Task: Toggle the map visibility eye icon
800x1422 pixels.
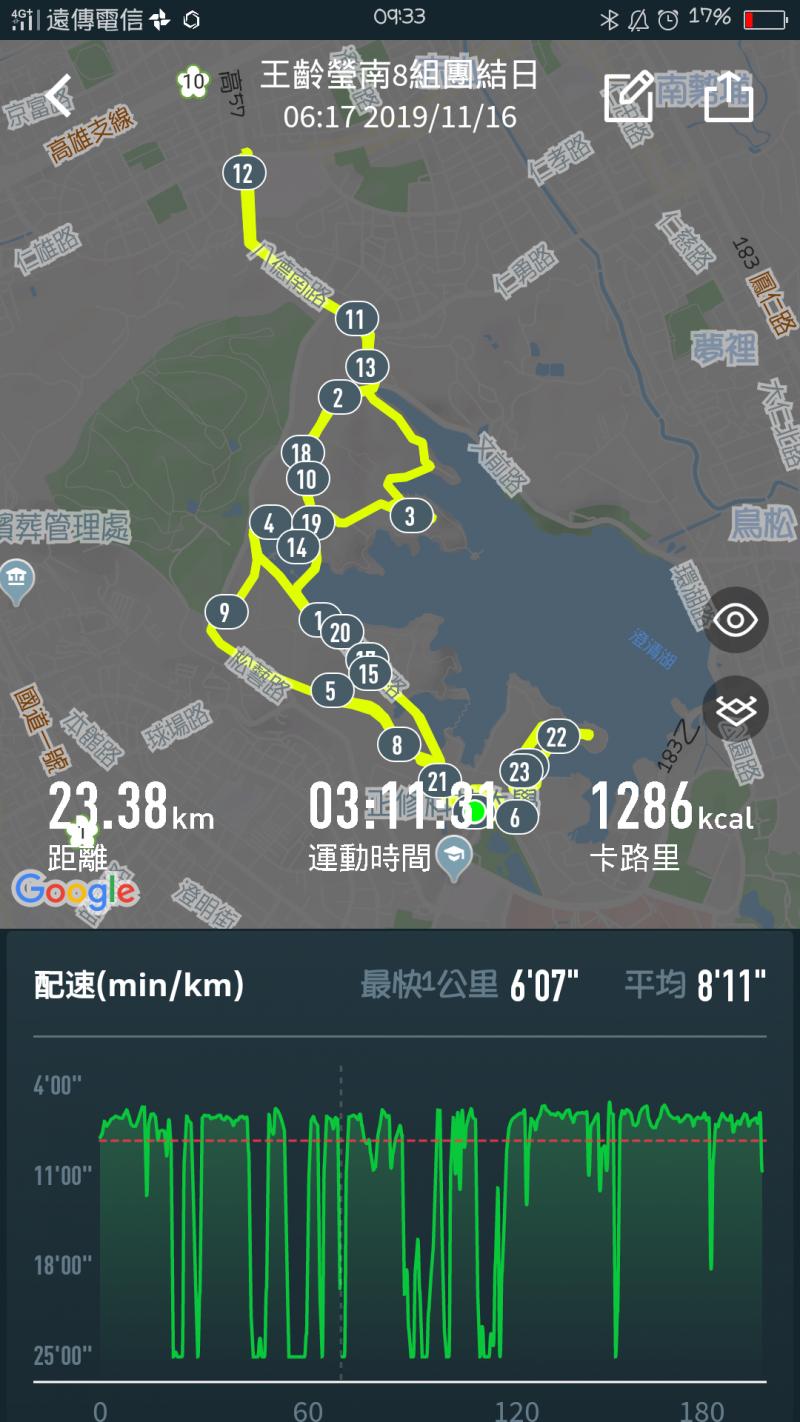Action: click(x=736, y=620)
